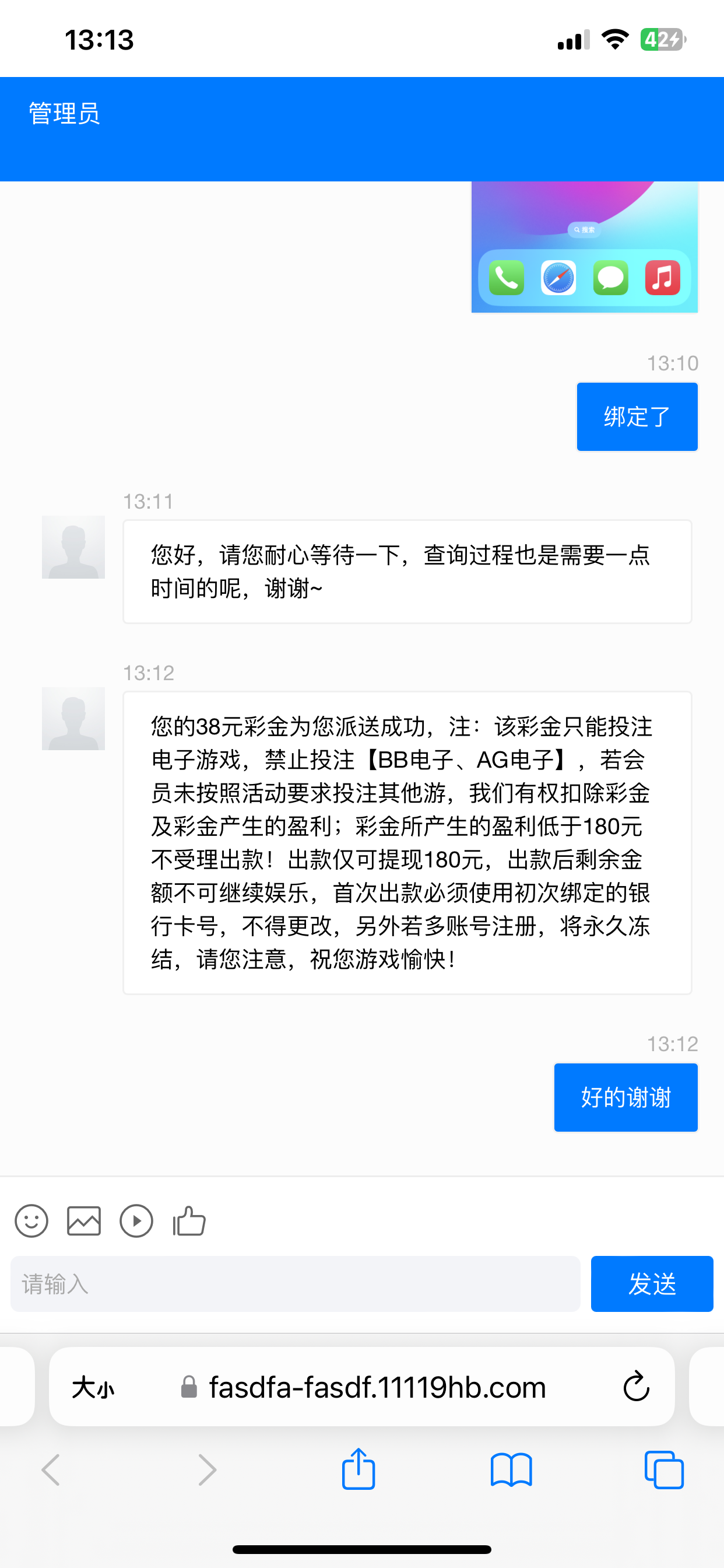This screenshot has width=724, height=1568.
Task: Open the emoji picker
Action: click(x=31, y=1221)
